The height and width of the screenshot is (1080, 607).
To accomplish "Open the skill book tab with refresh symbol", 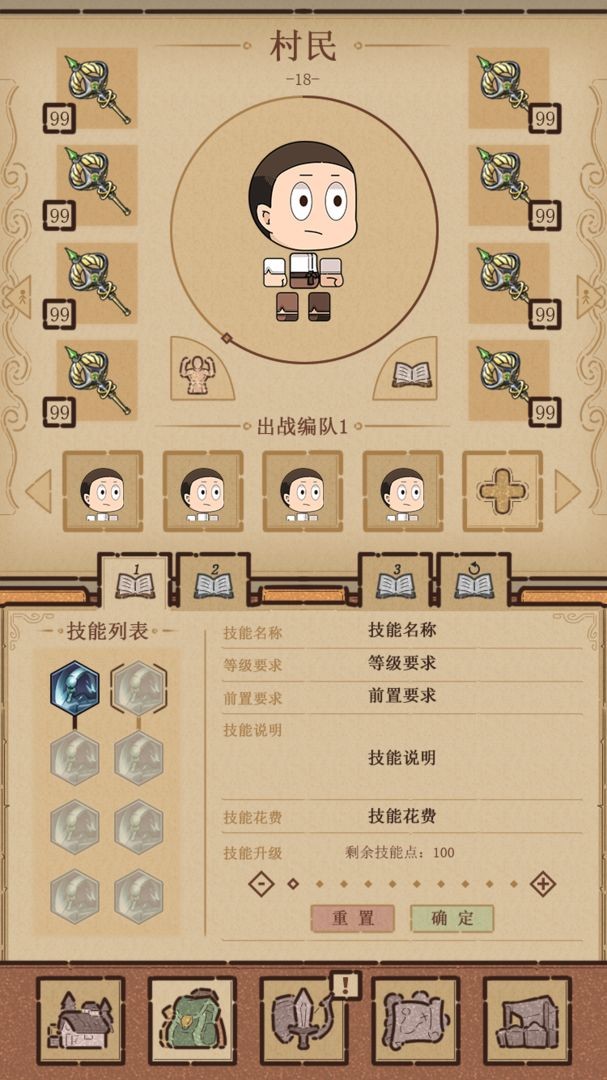I will tap(473, 581).
